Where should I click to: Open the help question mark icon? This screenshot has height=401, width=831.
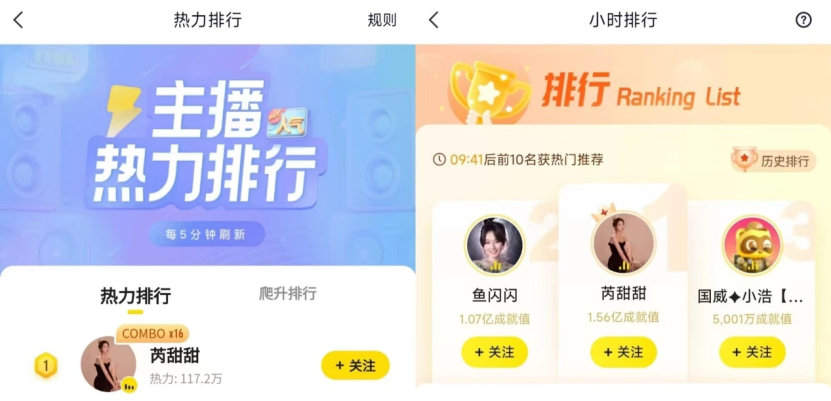[803, 20]
